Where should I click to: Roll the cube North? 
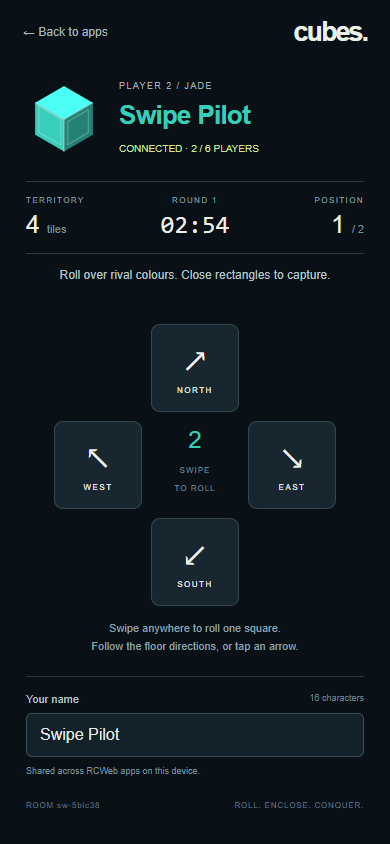pyautogui.click(x=195, y=368)
